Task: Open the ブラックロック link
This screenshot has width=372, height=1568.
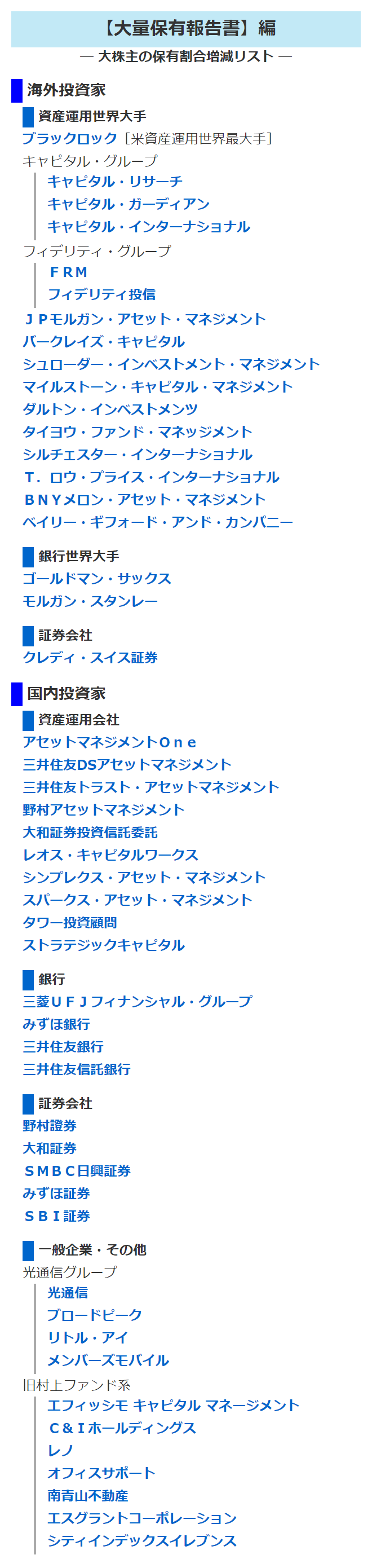Action: click(x=69, y=139)
